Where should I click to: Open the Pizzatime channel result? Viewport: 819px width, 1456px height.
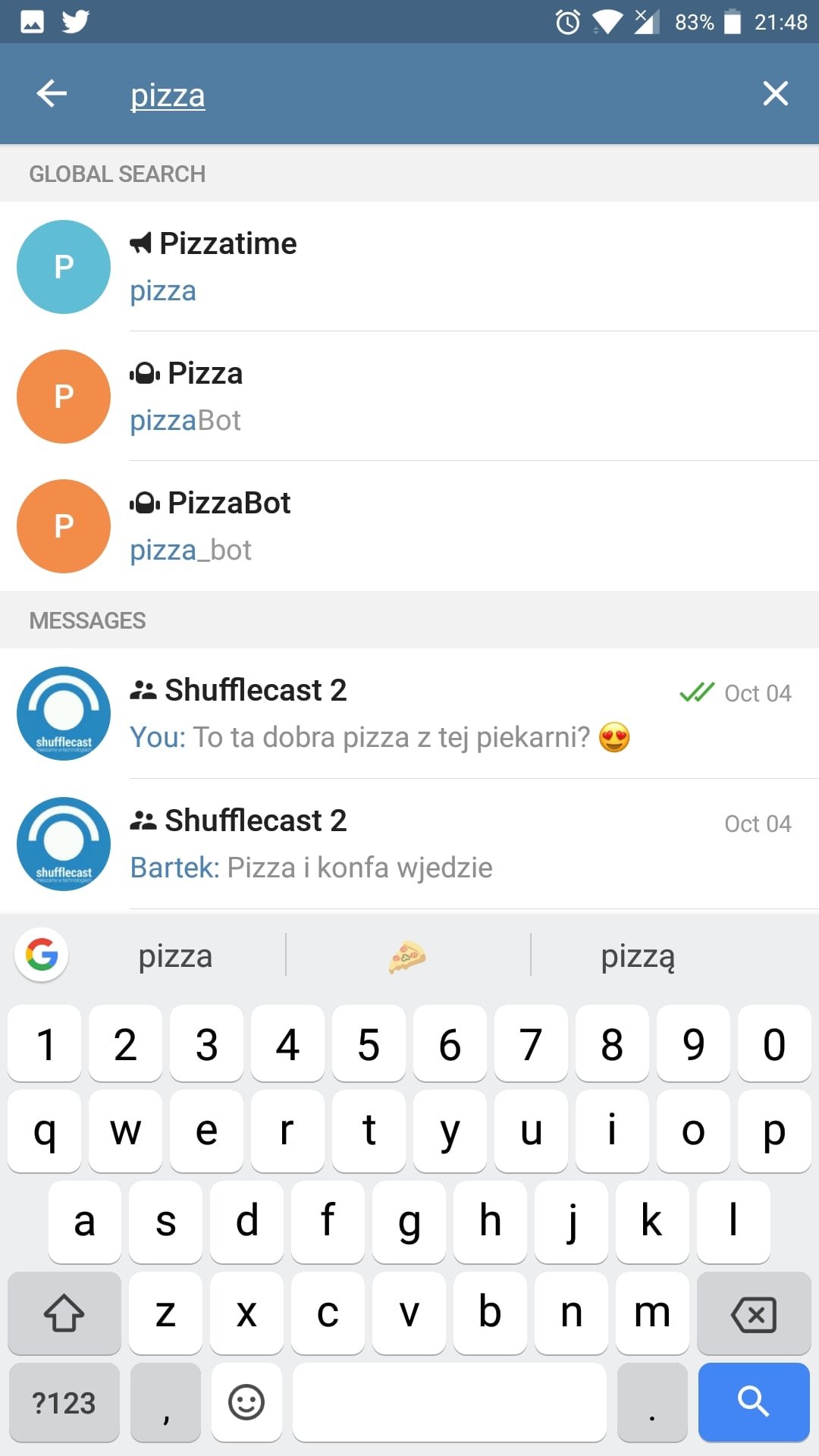(409, 267)
